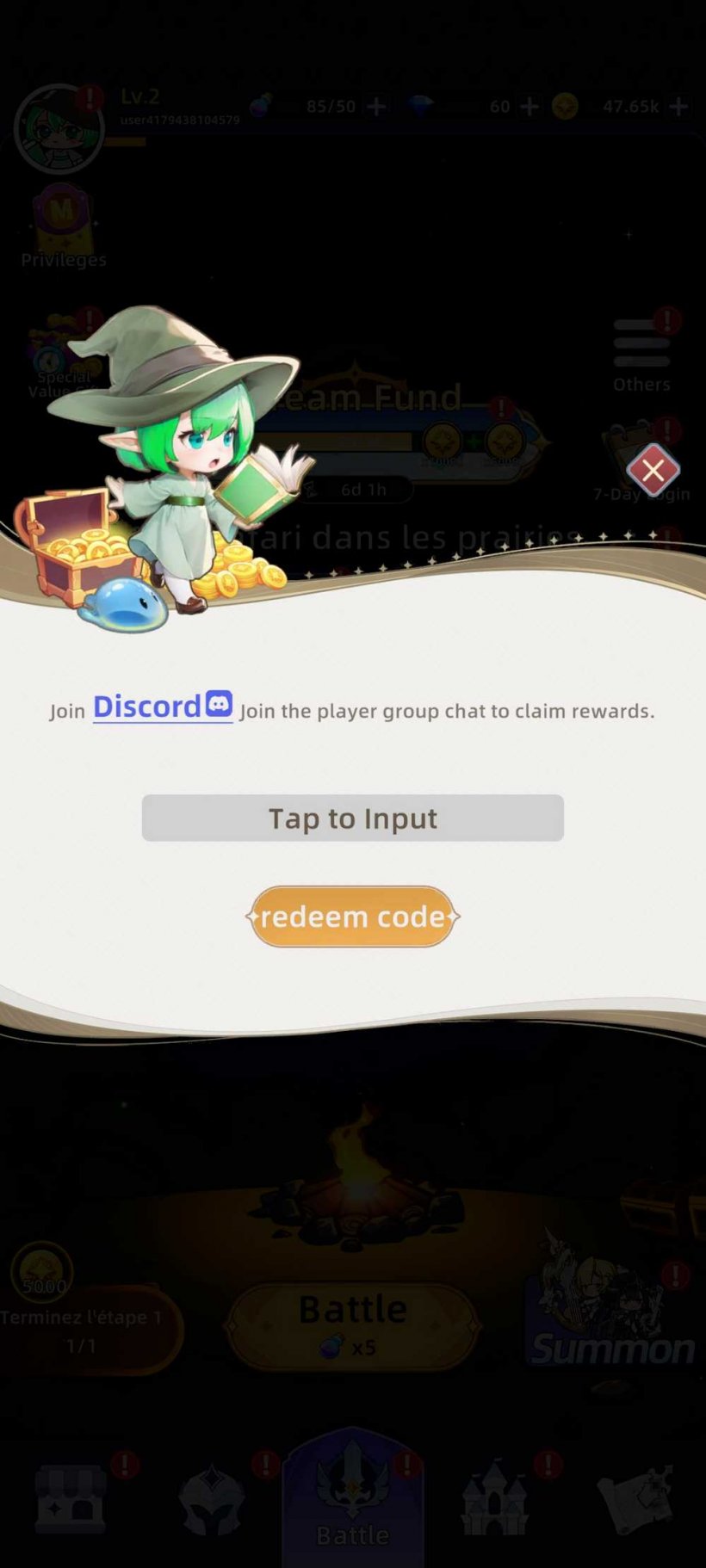Tap the plus next to the 85/50 energy

376,106
